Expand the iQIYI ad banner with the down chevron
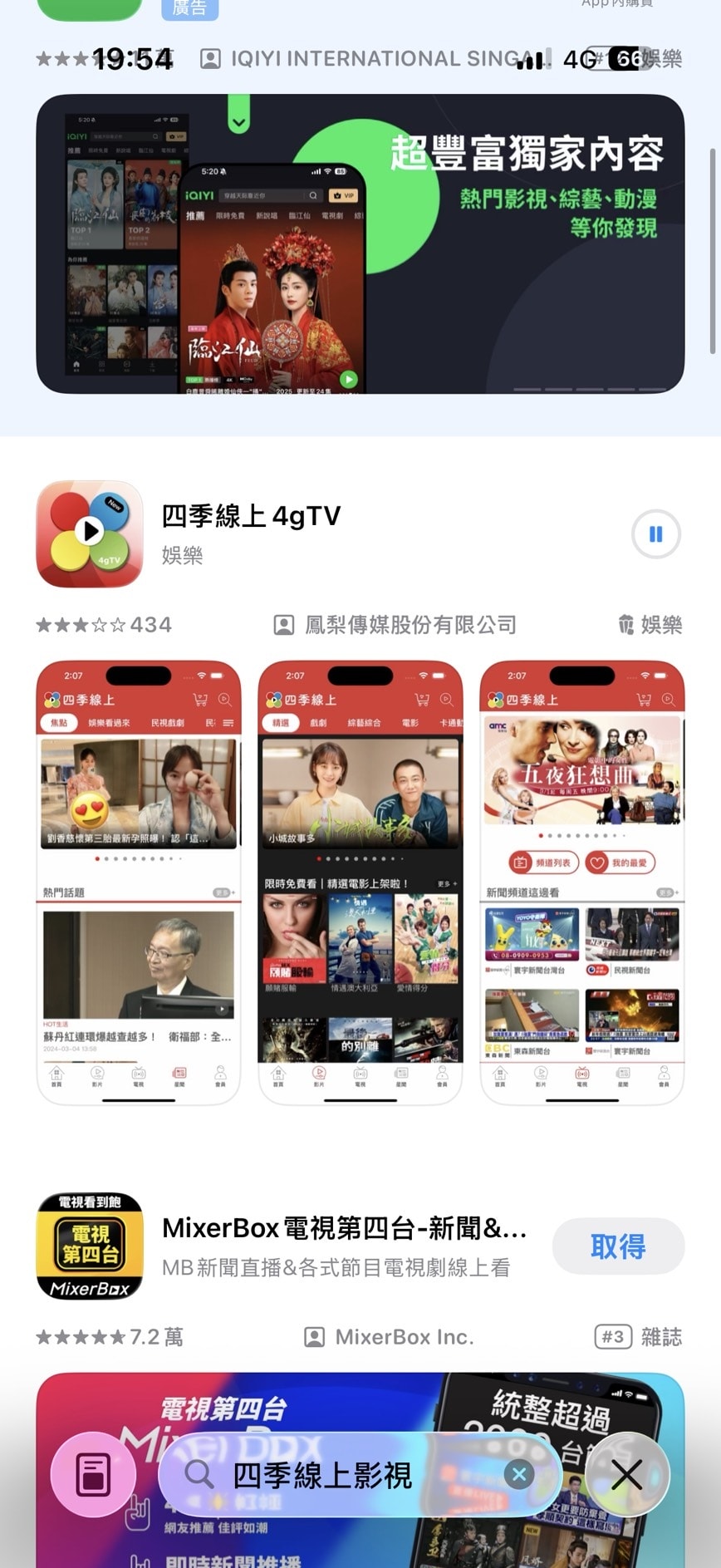The height and width of the screenshot is (1568, 721). [x=238, y=120]
